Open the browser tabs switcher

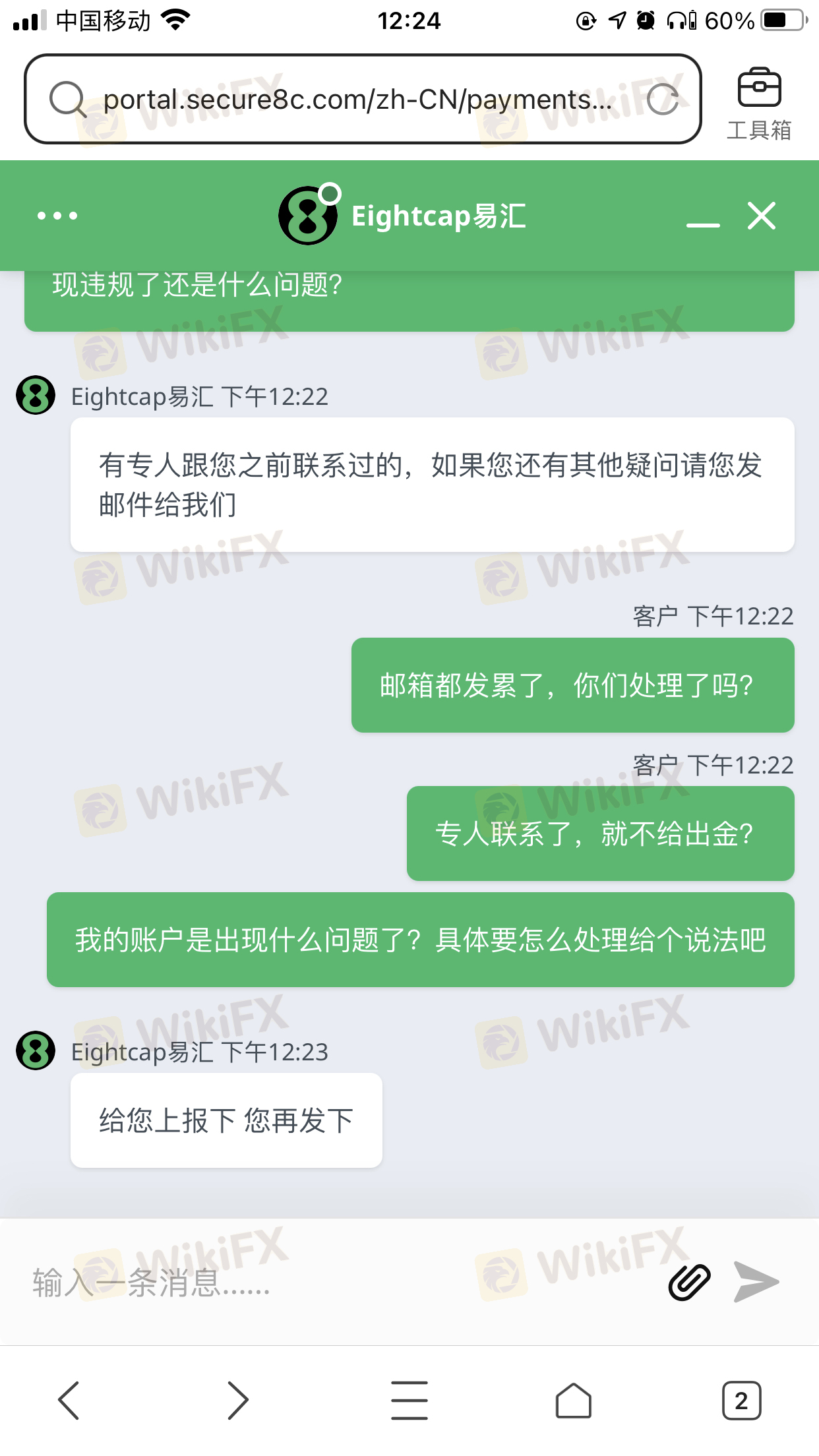click(742, 1400)
